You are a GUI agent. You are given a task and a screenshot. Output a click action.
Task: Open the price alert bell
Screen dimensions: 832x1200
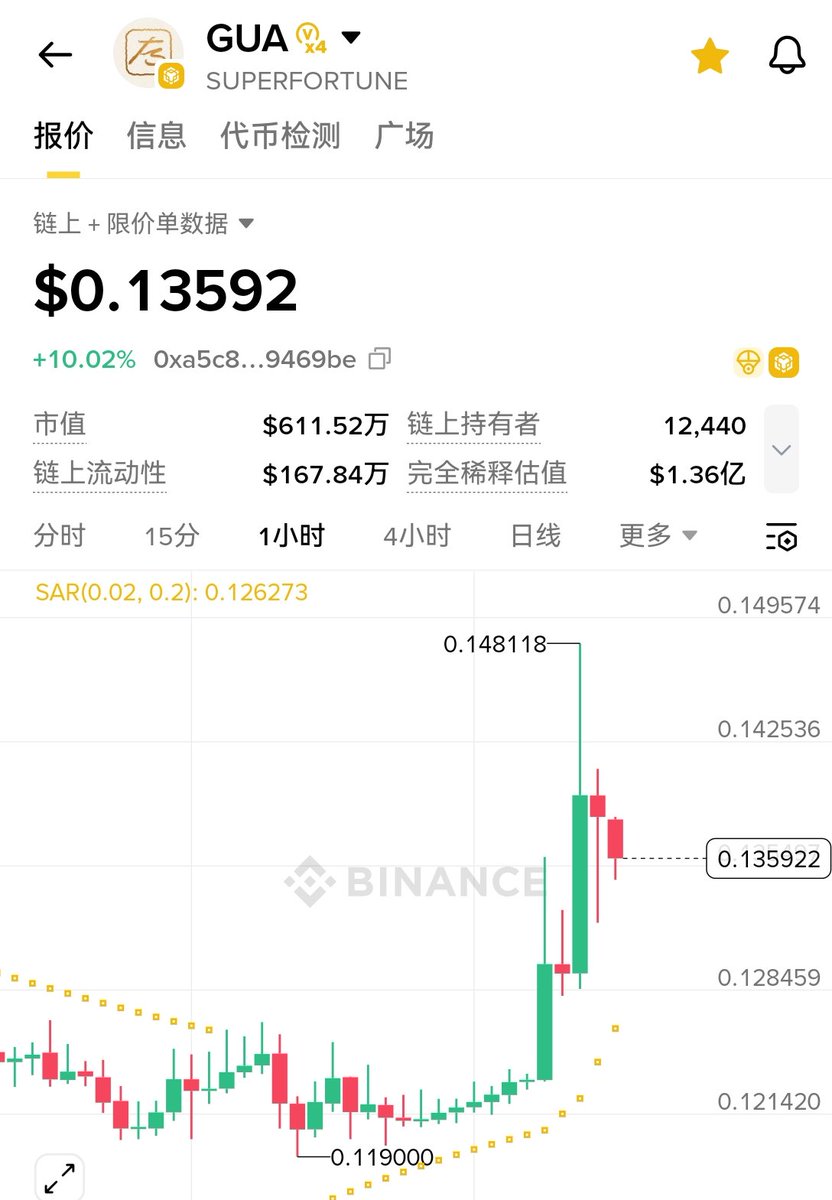[787, 56]
